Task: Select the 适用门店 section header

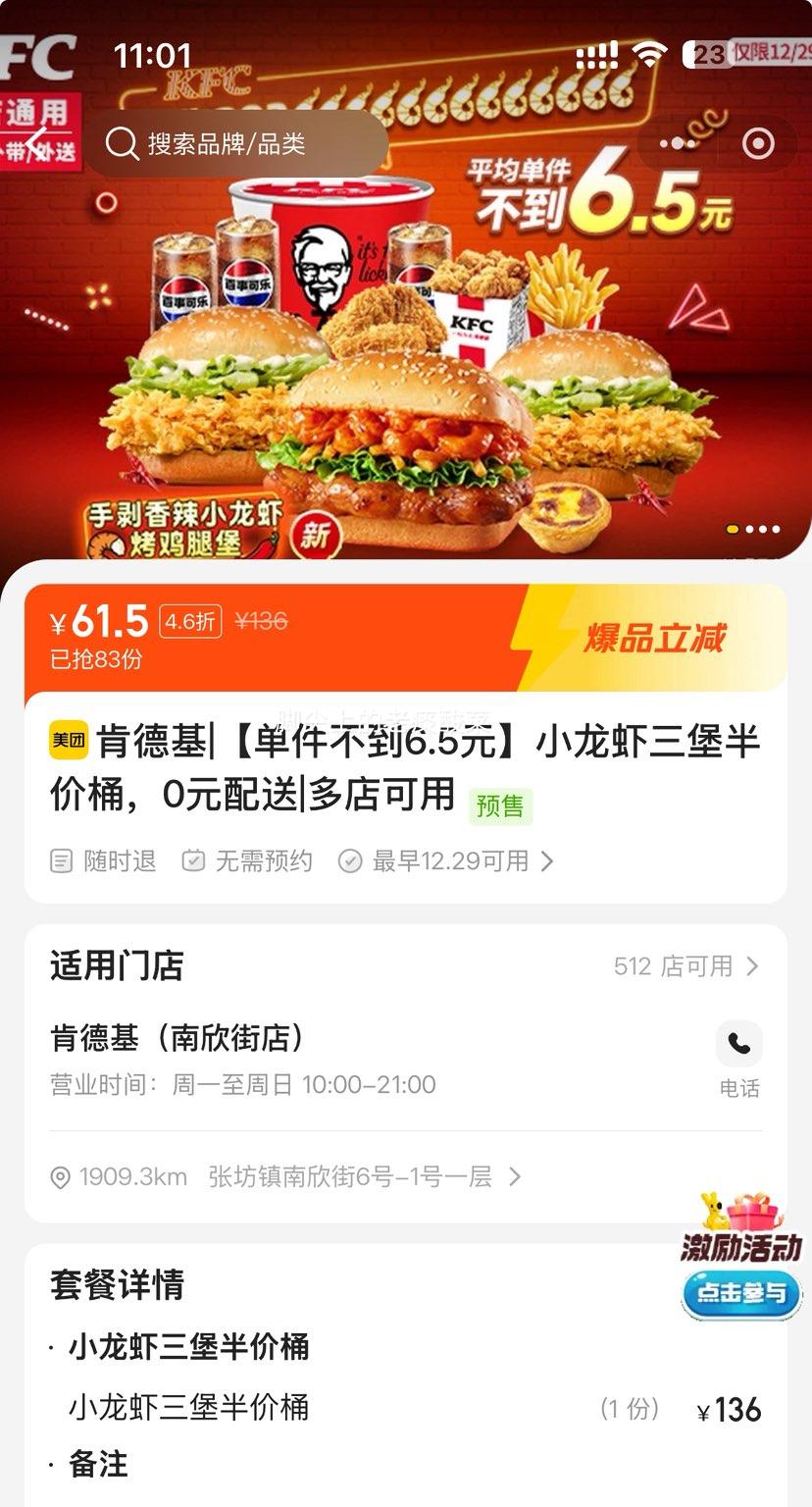Action: point(116,965)
